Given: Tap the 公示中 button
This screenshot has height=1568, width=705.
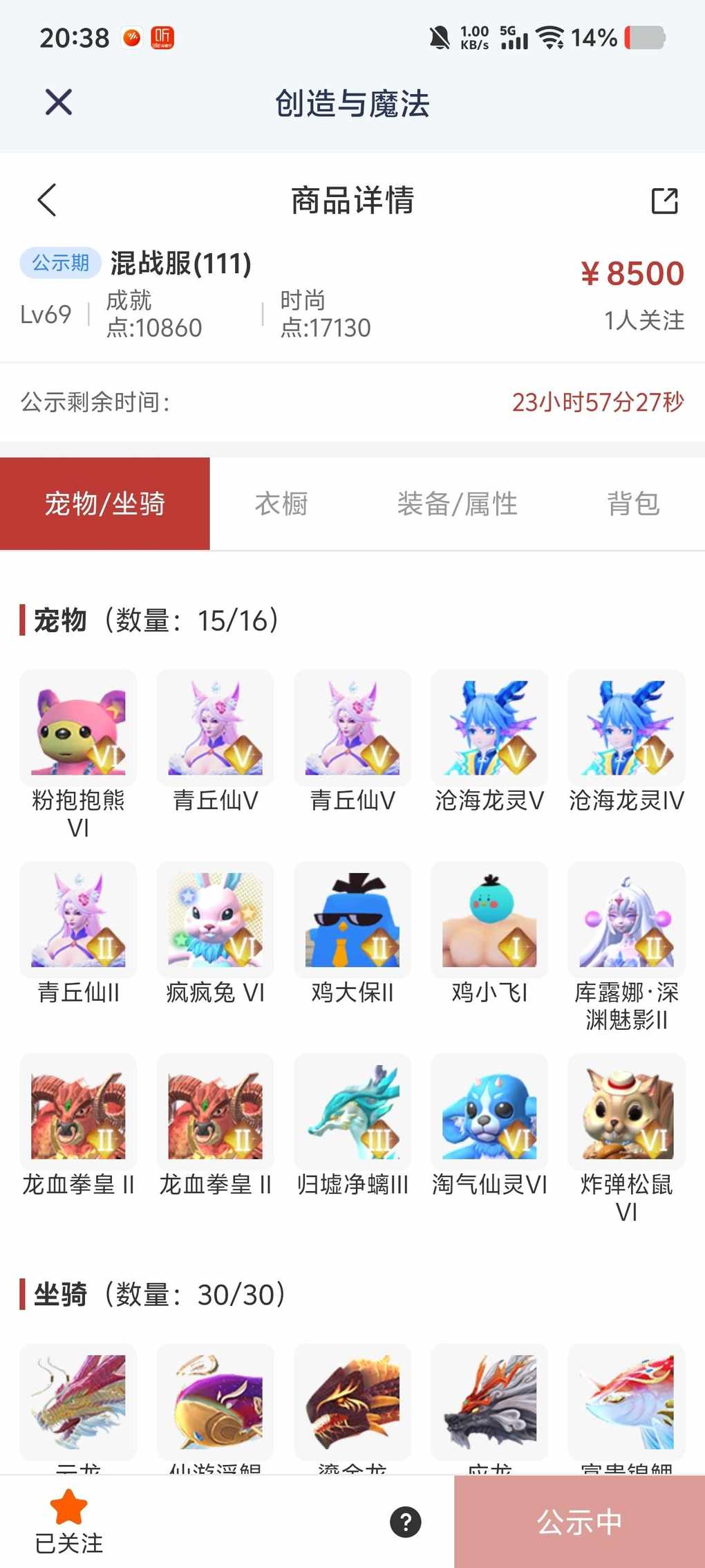Looking at the screenshot, I should point(579,1522).
